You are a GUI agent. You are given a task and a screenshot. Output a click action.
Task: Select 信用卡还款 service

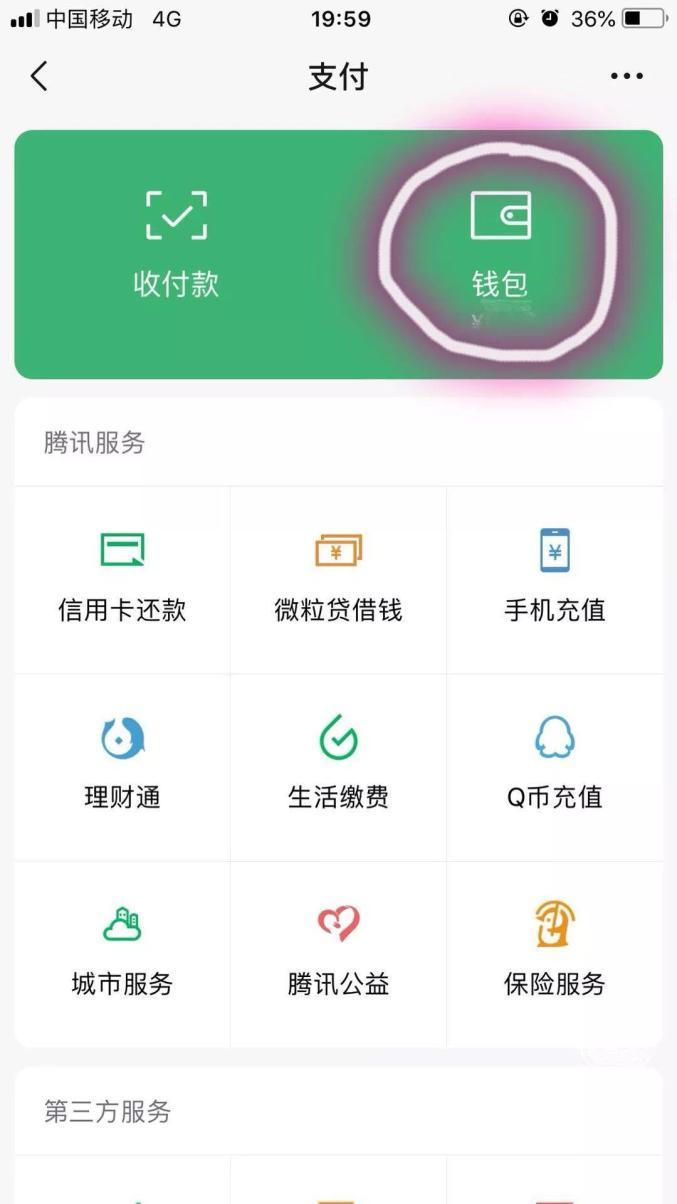(122, 581)
